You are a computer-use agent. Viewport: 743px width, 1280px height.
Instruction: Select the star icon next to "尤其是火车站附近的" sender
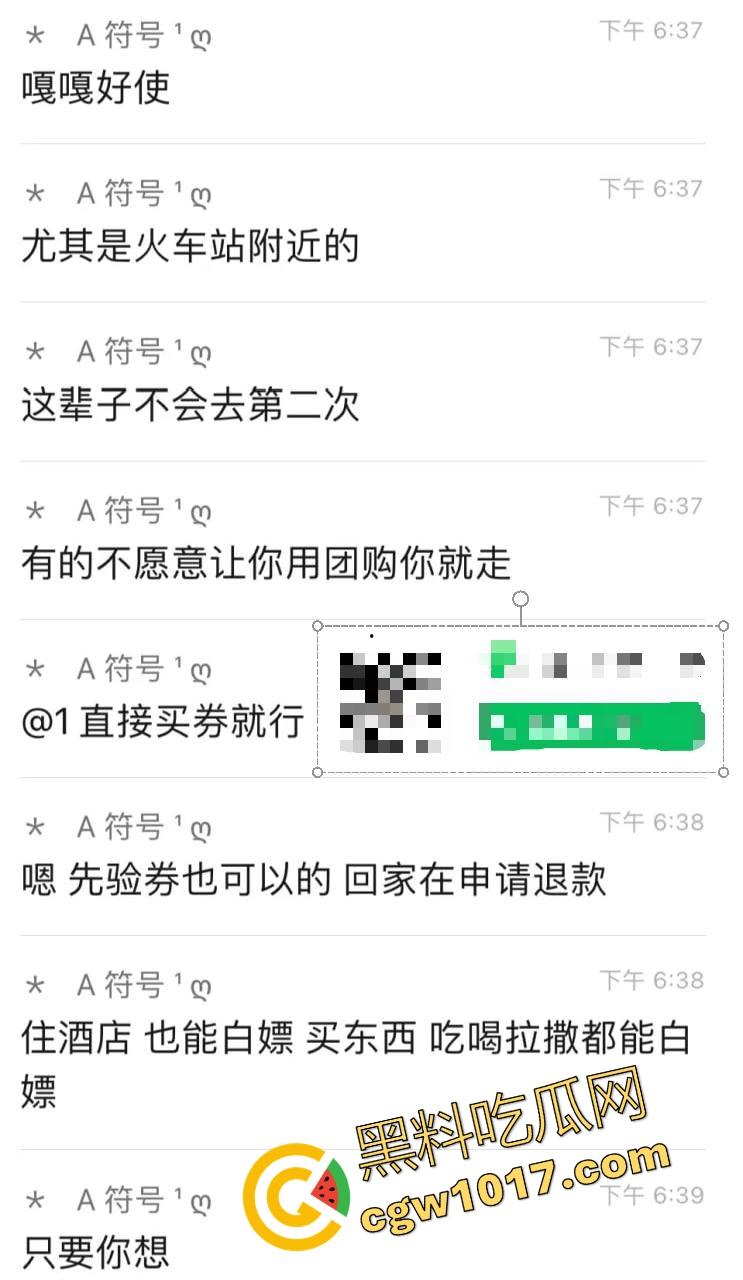[35, 192]
